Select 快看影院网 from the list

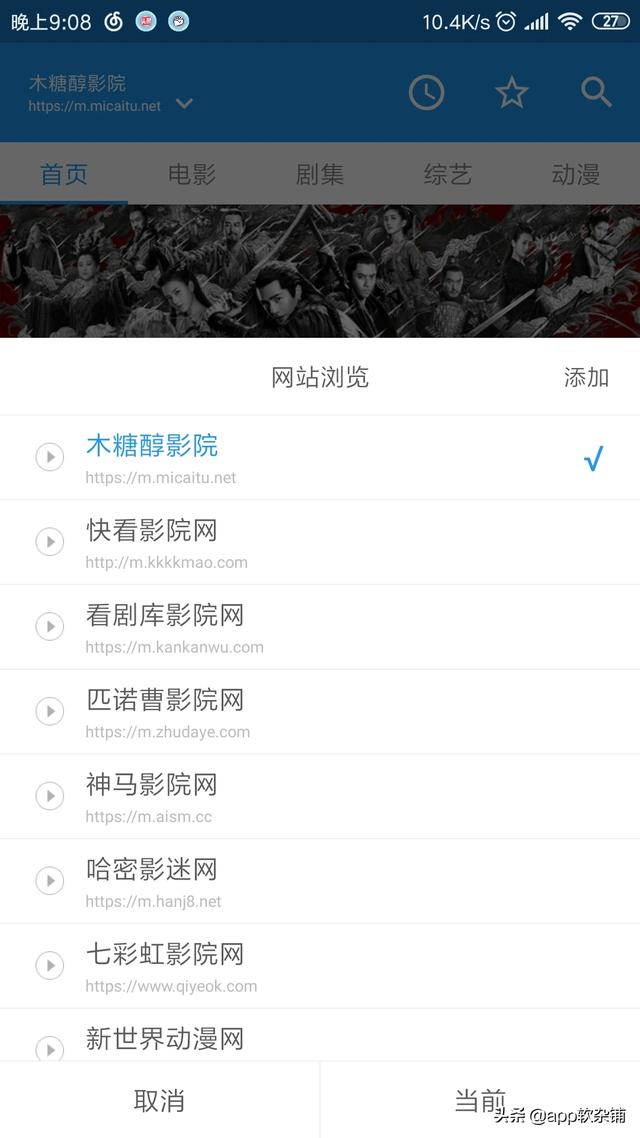[x=152, y=542]
